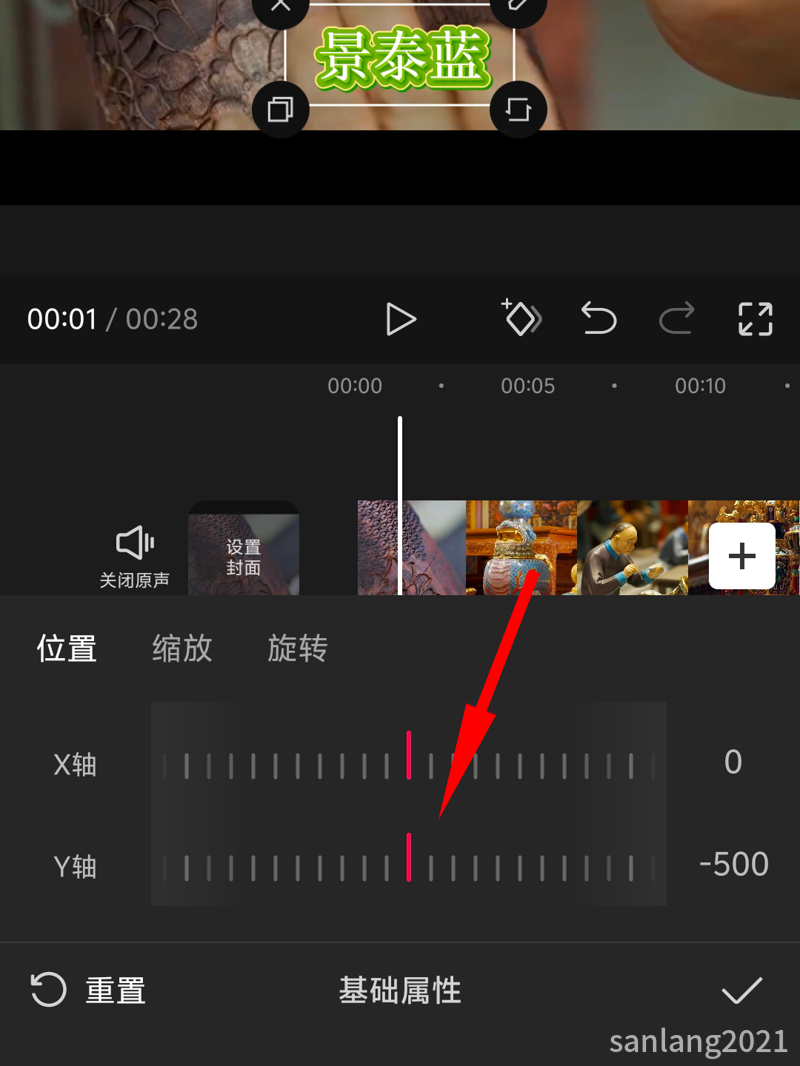Viewport: 800px width, 1066px height.
Task: Undo the last edit
Action: pos(598,318)
